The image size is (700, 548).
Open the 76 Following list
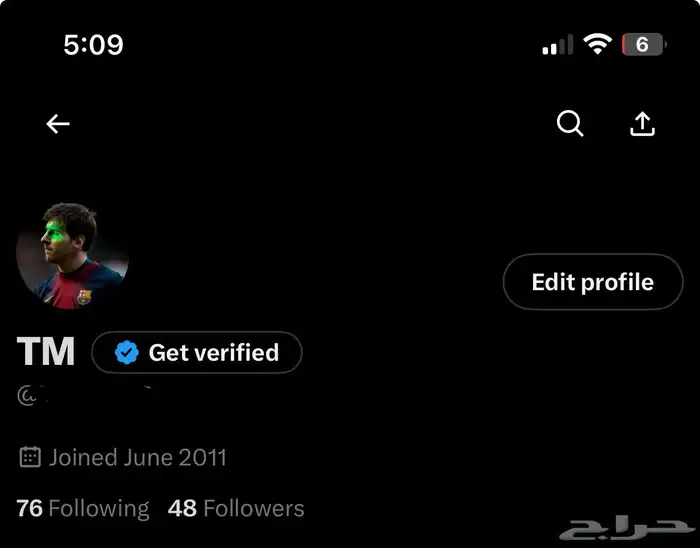83,508
